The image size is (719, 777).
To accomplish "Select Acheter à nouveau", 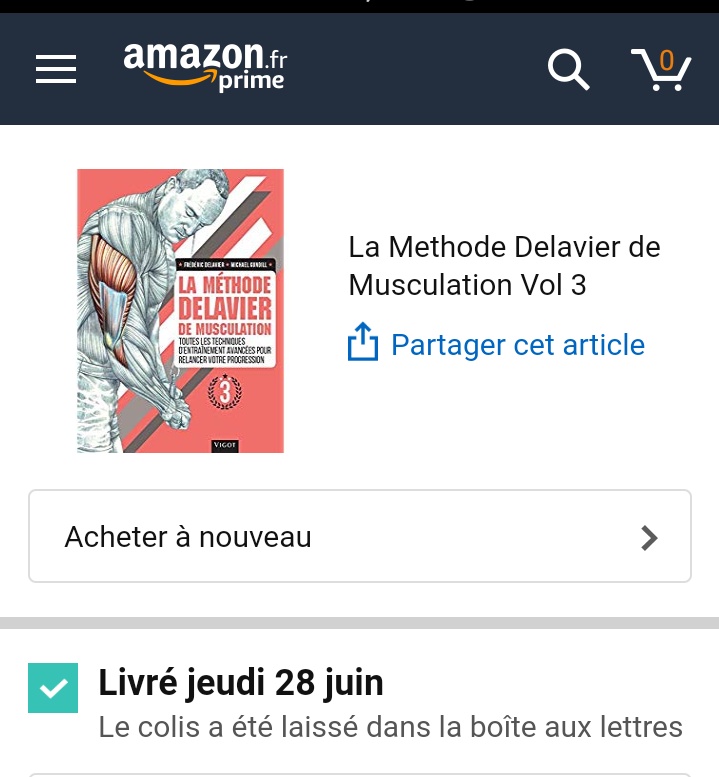I will click(360, 537).
